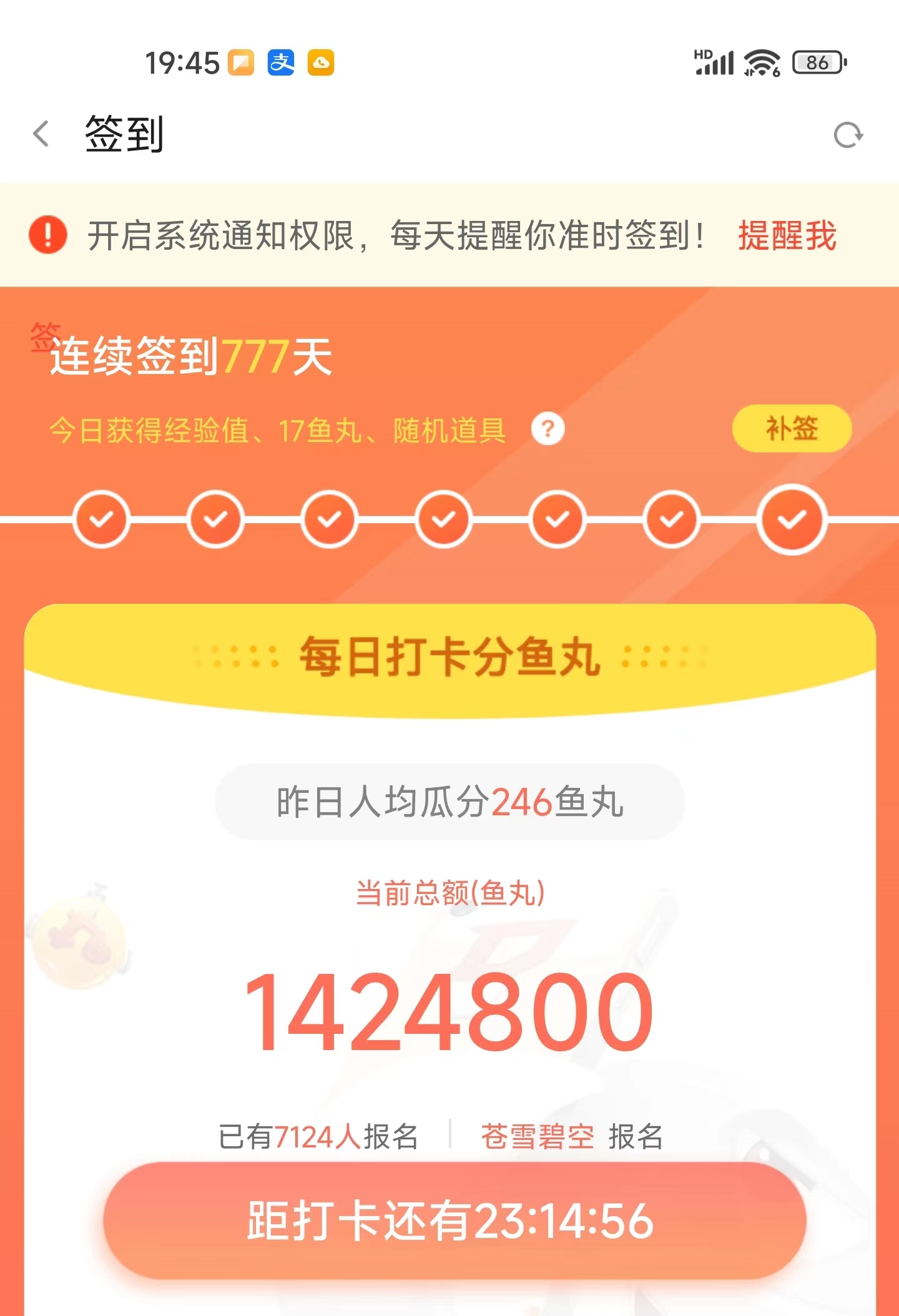Click the yellow 补签 button

click(791, 428)
